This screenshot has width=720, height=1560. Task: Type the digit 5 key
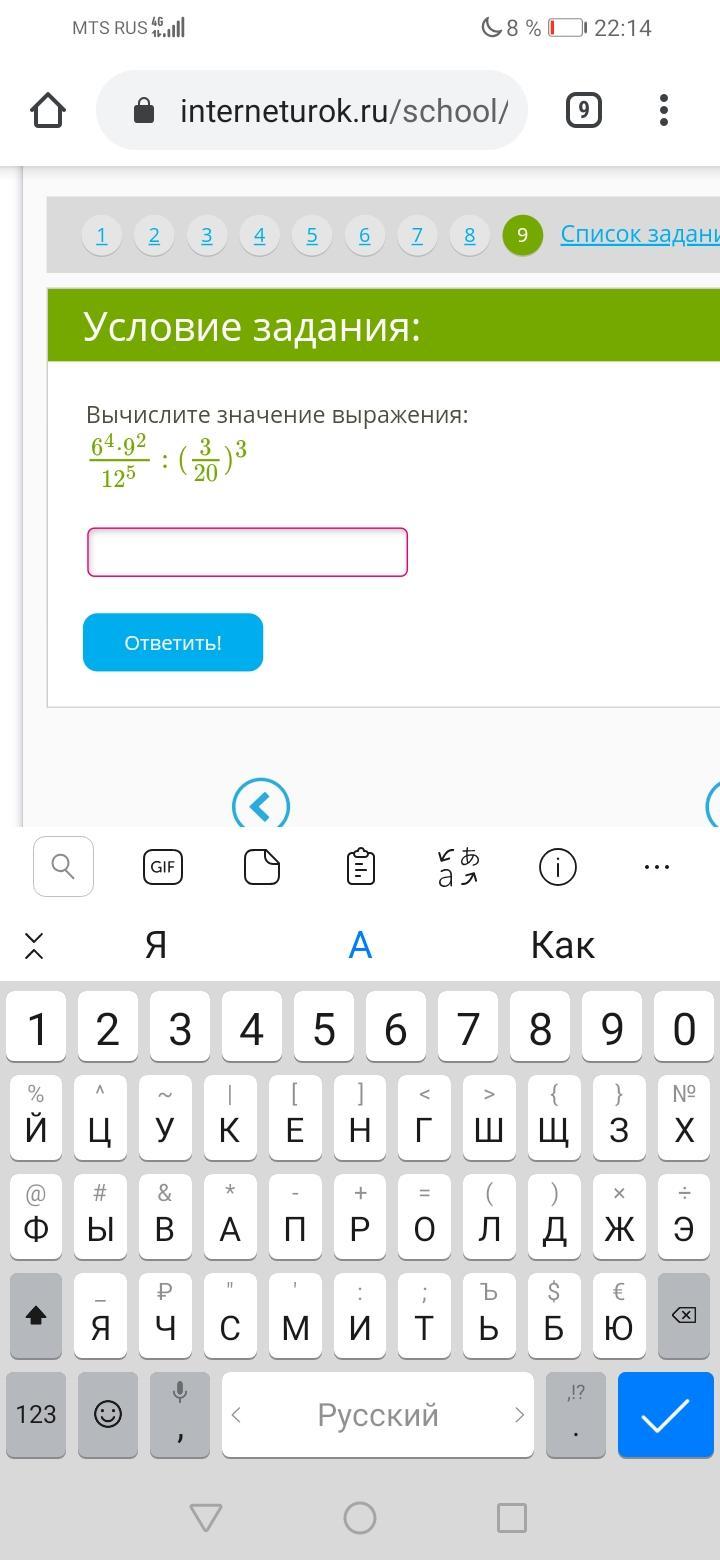coord(324,1028)
